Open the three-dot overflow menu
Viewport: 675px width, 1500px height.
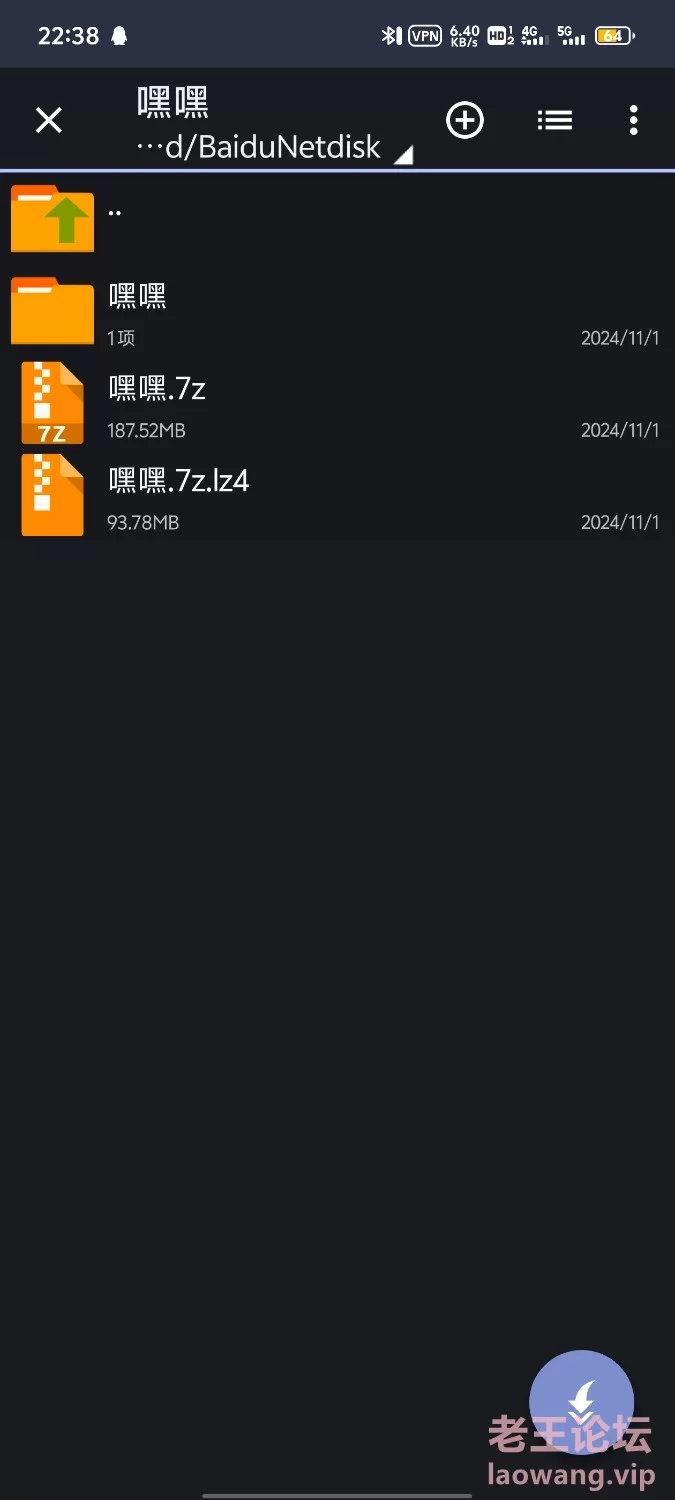(x=633, y=120)
